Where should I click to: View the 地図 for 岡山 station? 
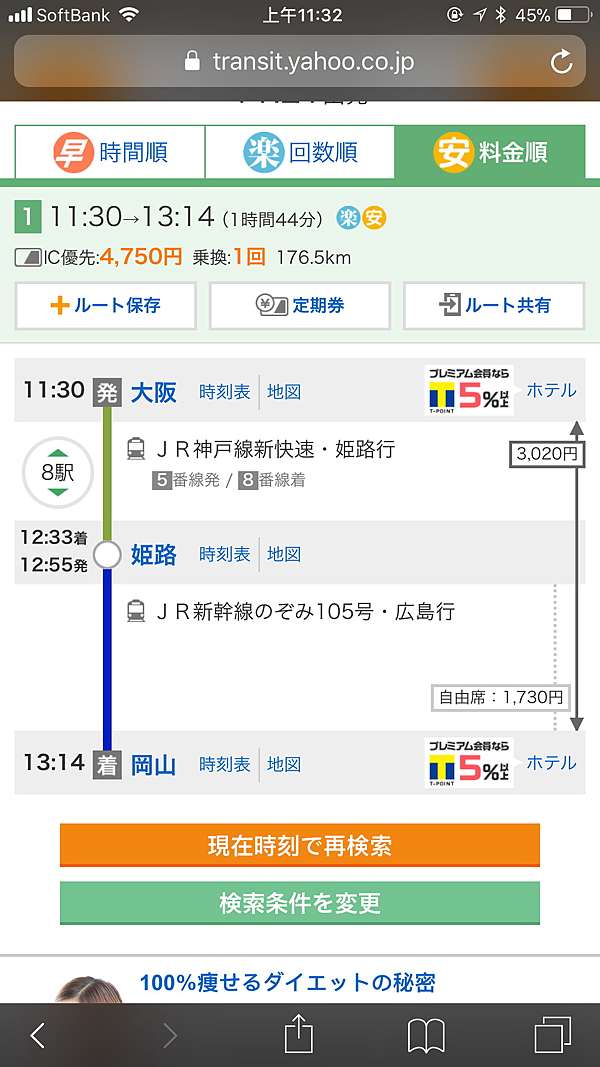284,764
